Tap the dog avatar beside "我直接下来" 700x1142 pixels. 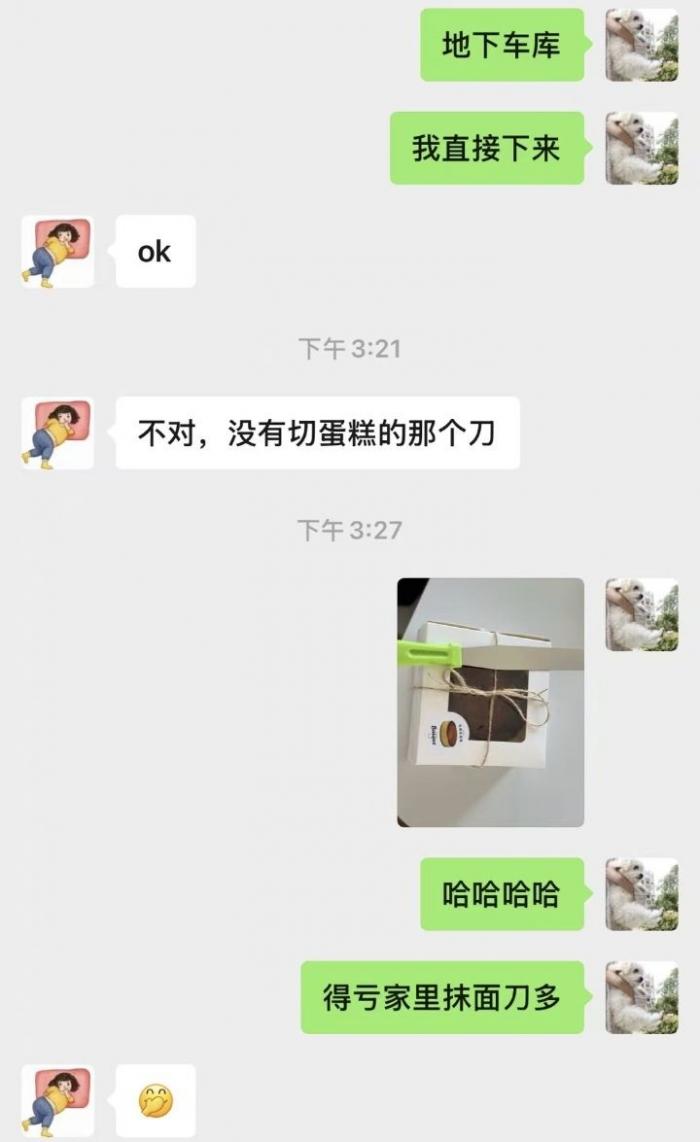tap(642, 148)
